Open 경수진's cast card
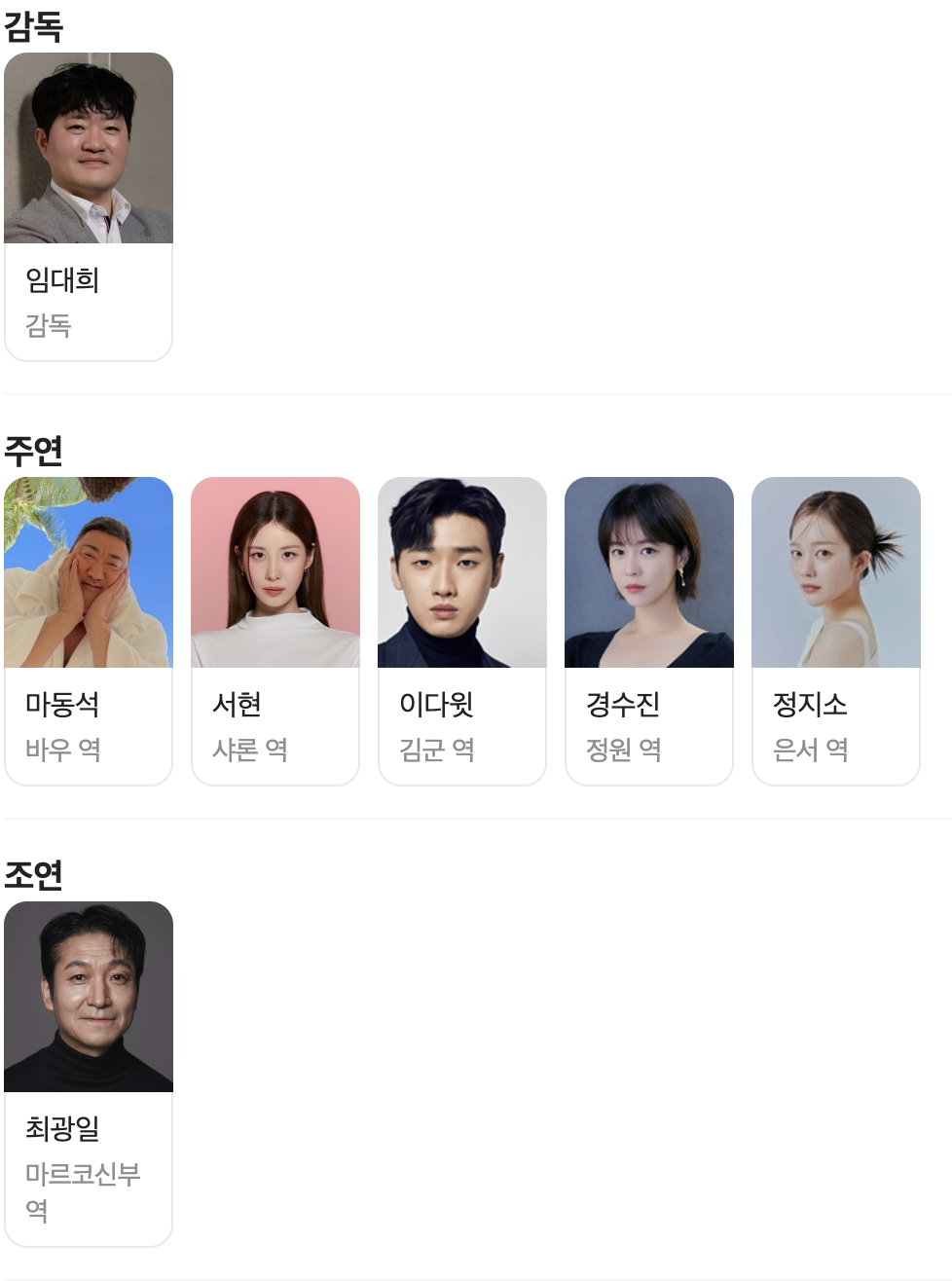 coord(649,631)
